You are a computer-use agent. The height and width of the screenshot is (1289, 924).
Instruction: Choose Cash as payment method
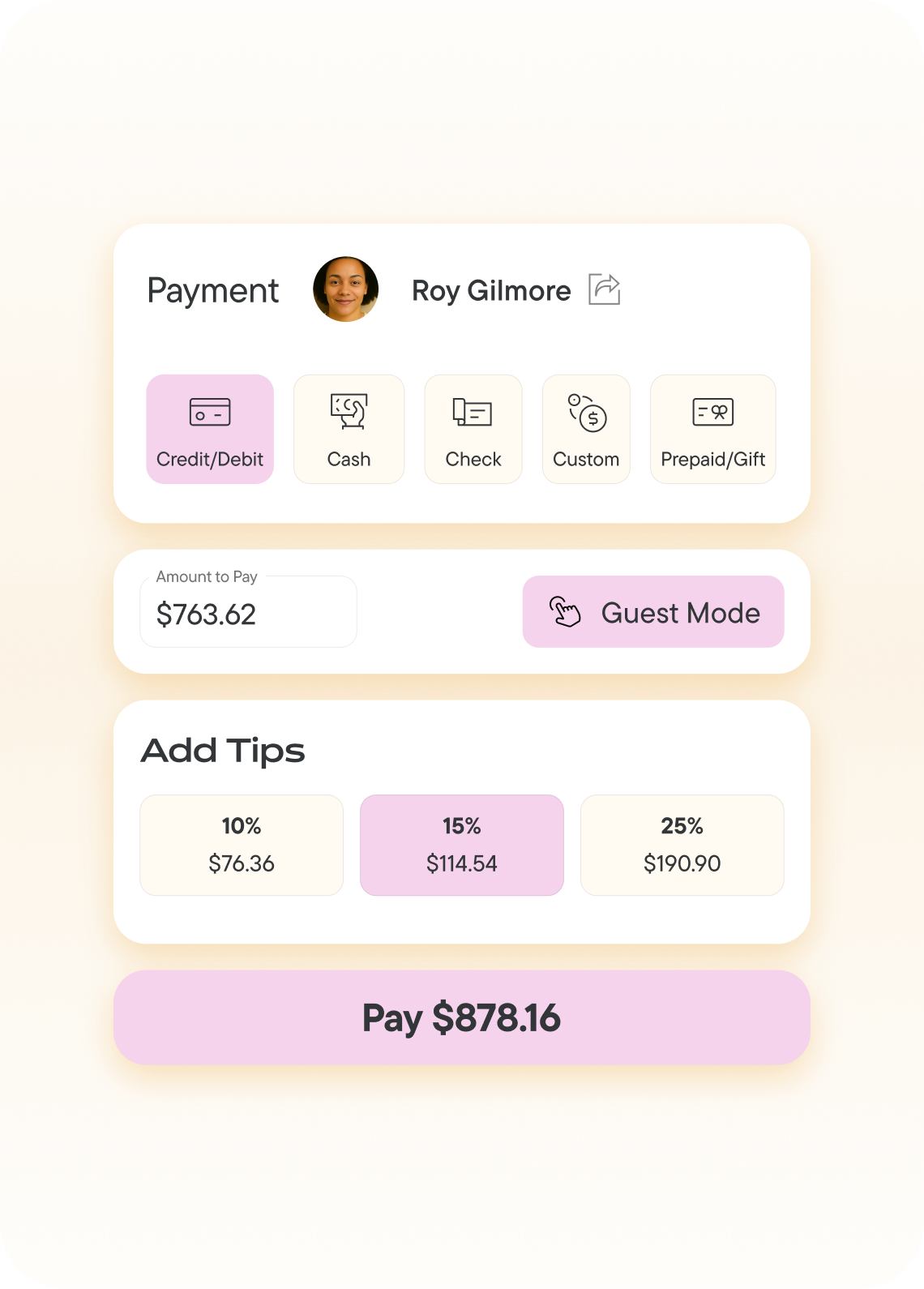(x=349, y=429)
